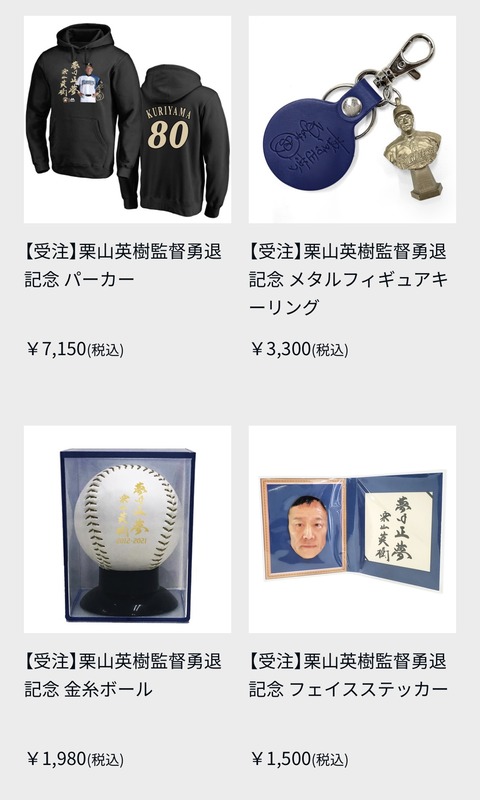Select the メタルフィギュアキーリング title link
This screenshot has width=480, height=800.
[x=349, y=279]
